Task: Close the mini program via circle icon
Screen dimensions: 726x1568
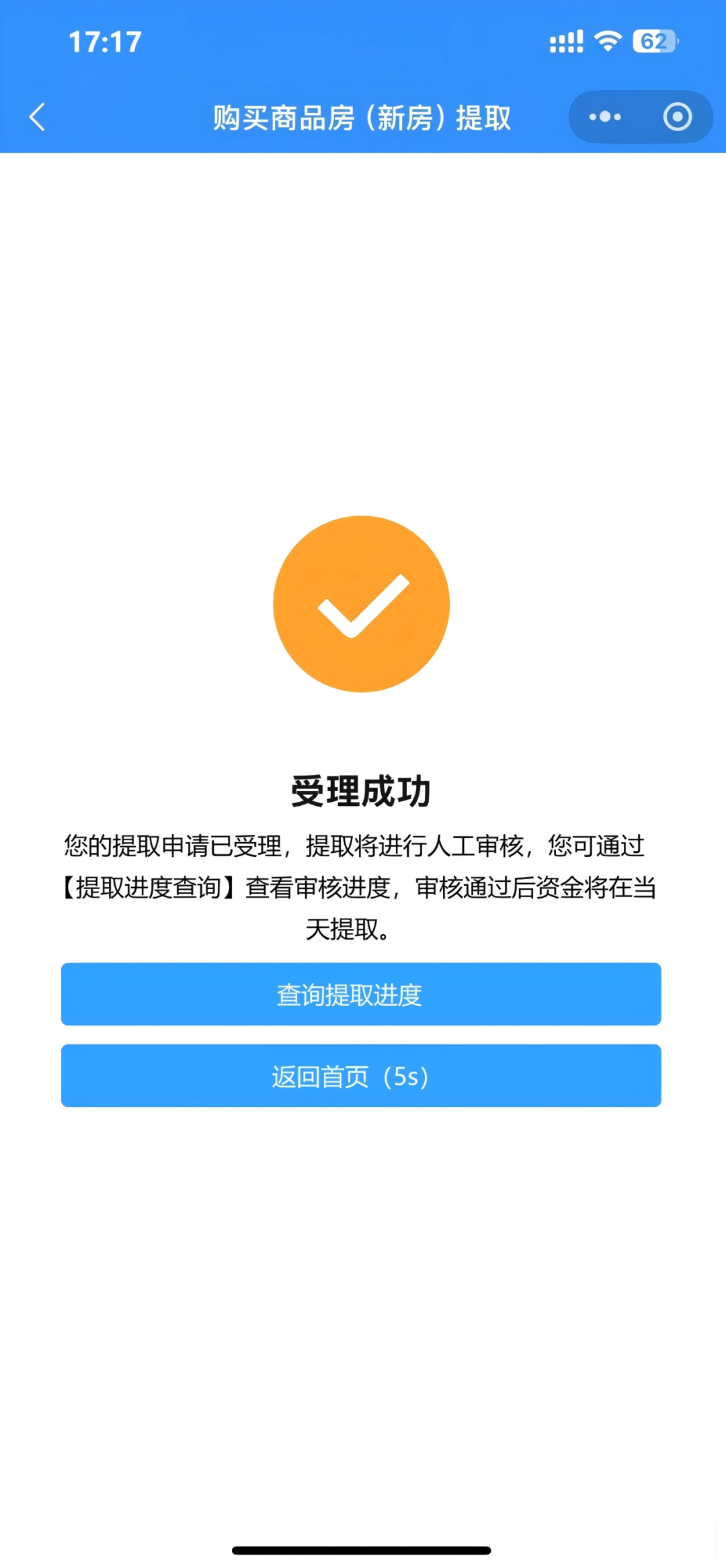Action: 677,117
